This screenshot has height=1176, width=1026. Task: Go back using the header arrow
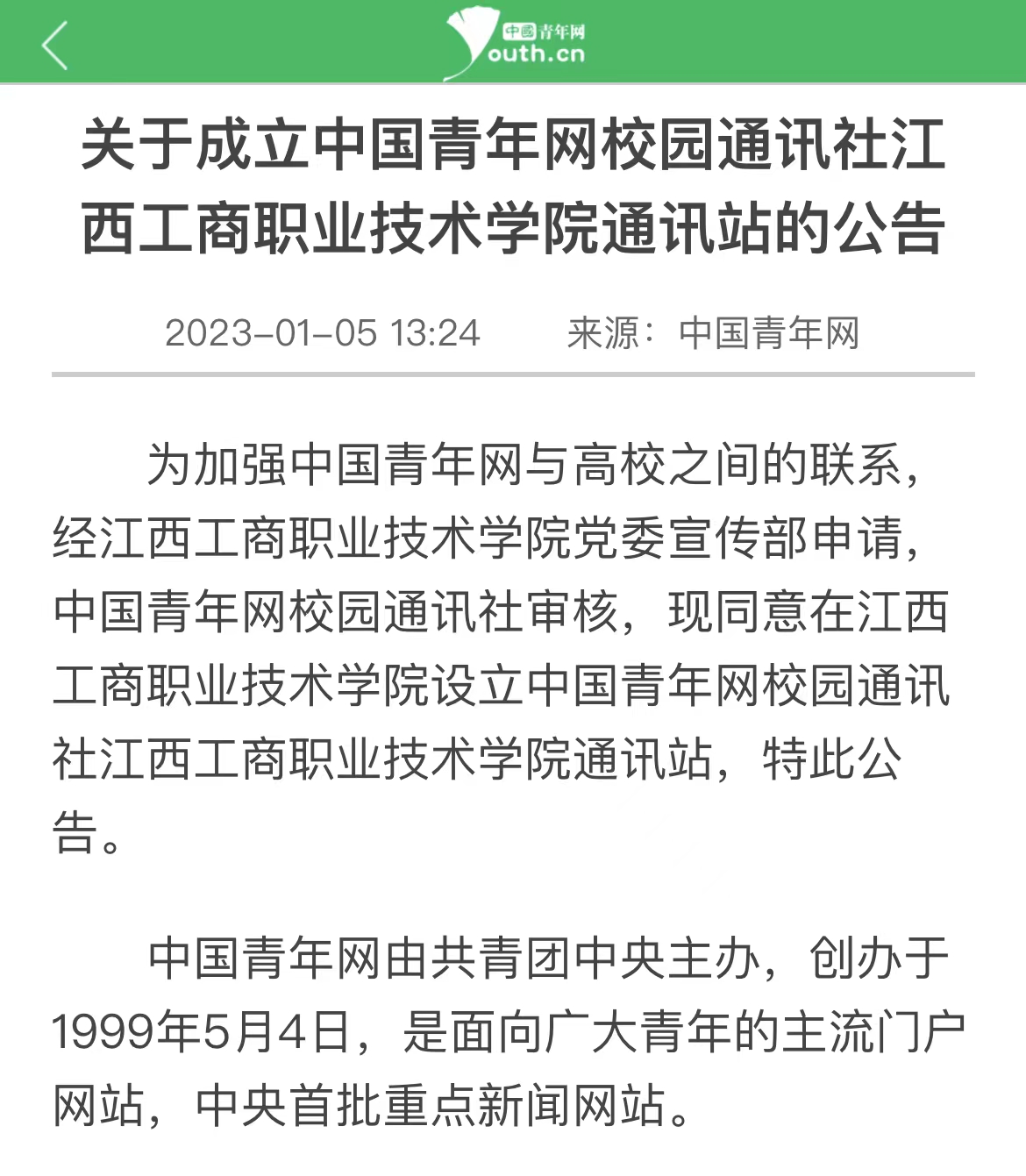pyautogui.click(x=54, y=46)
